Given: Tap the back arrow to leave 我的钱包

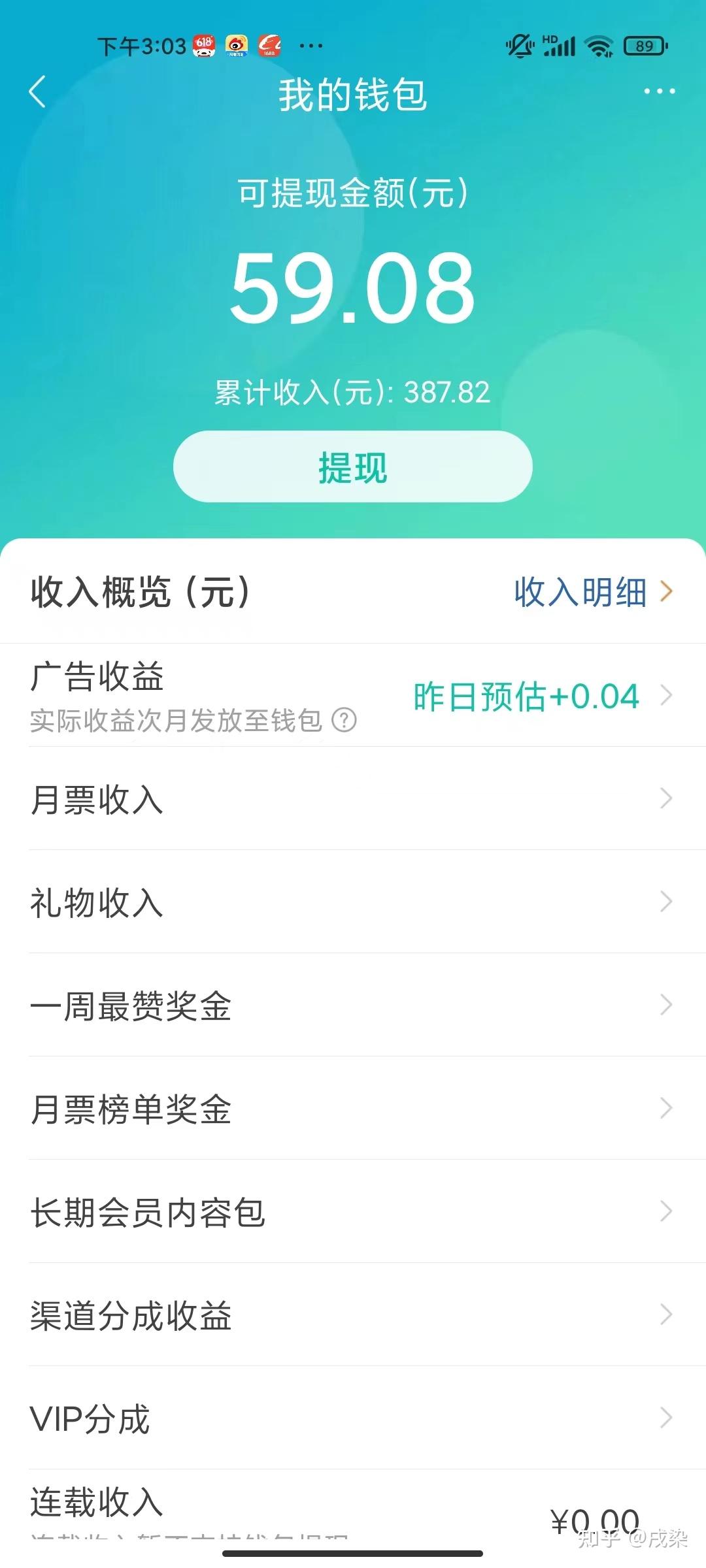Looking at the screenshot, I should click(x=37, y=93).
